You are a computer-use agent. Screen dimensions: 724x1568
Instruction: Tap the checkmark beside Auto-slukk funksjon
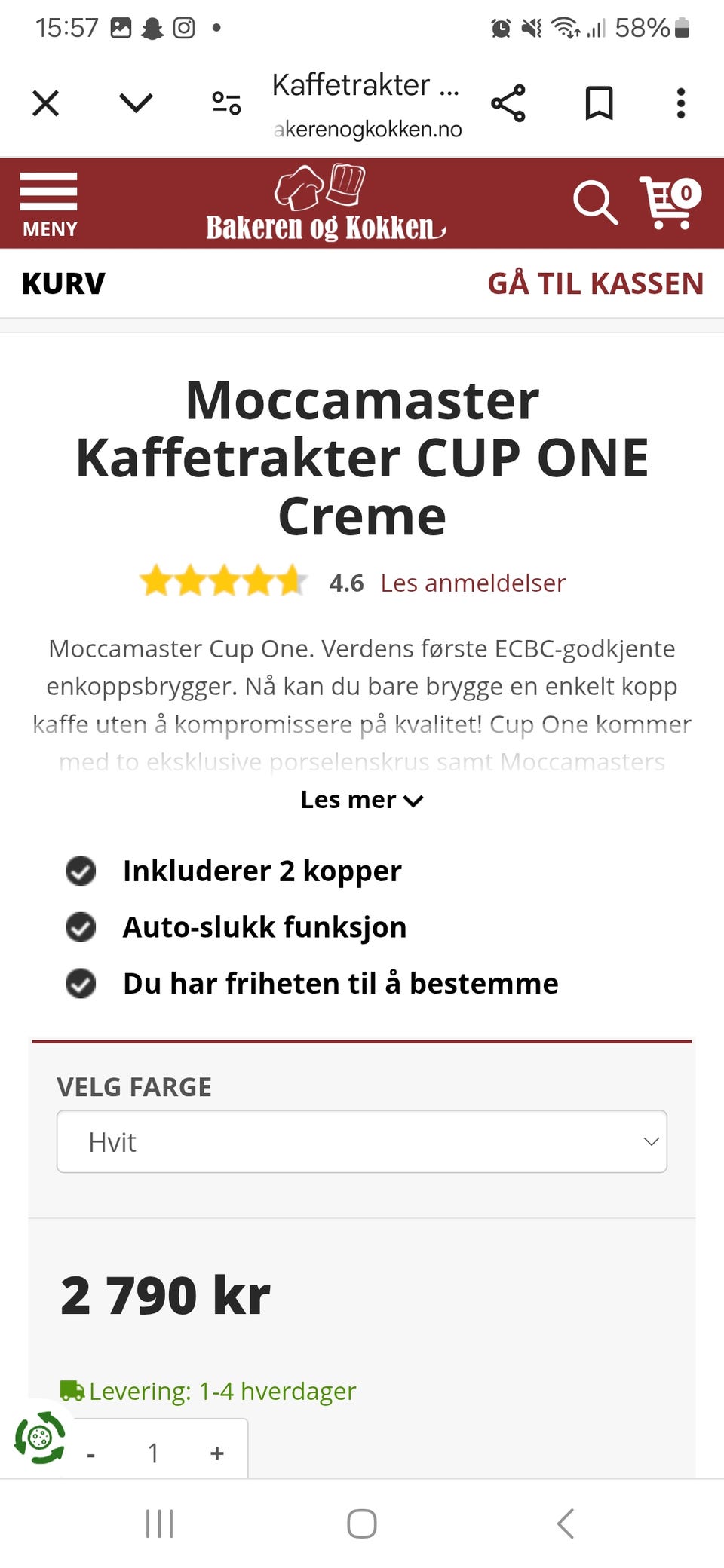pos(80,927)
